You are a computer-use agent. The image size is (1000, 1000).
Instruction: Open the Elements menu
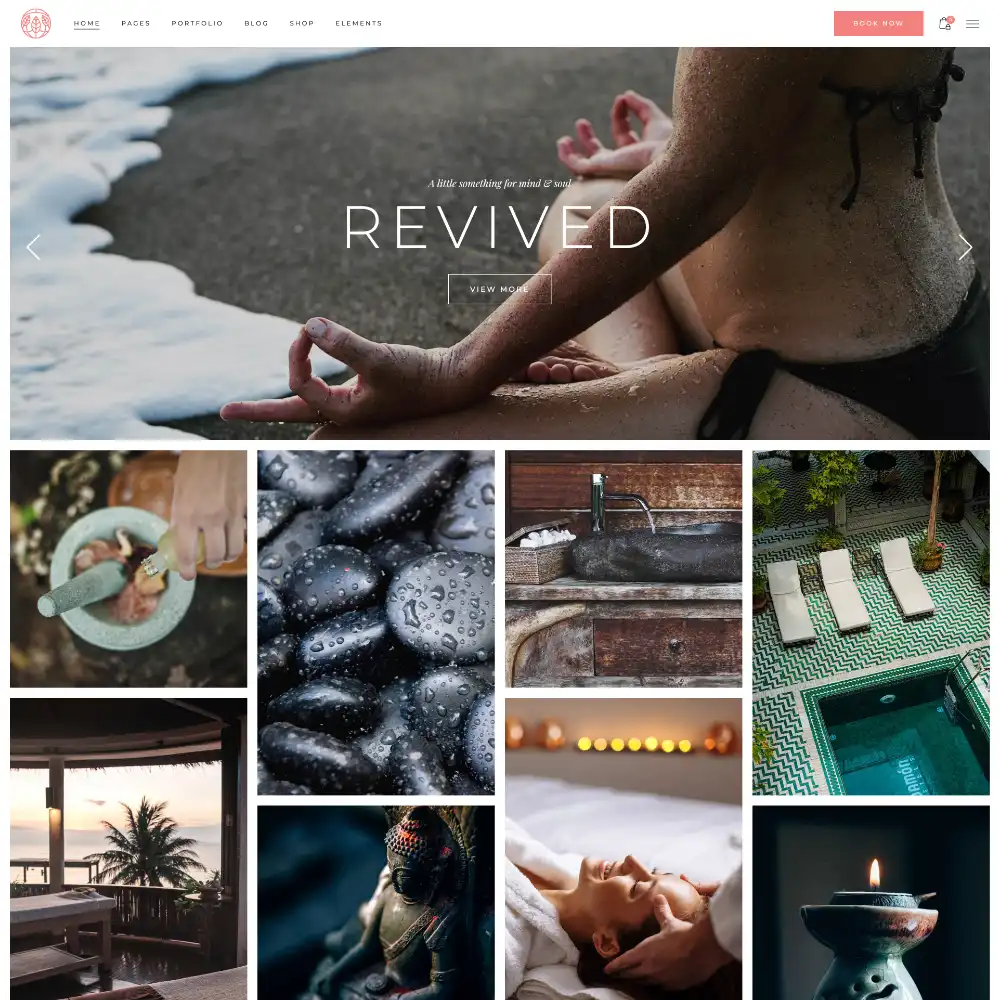(359, 23)
